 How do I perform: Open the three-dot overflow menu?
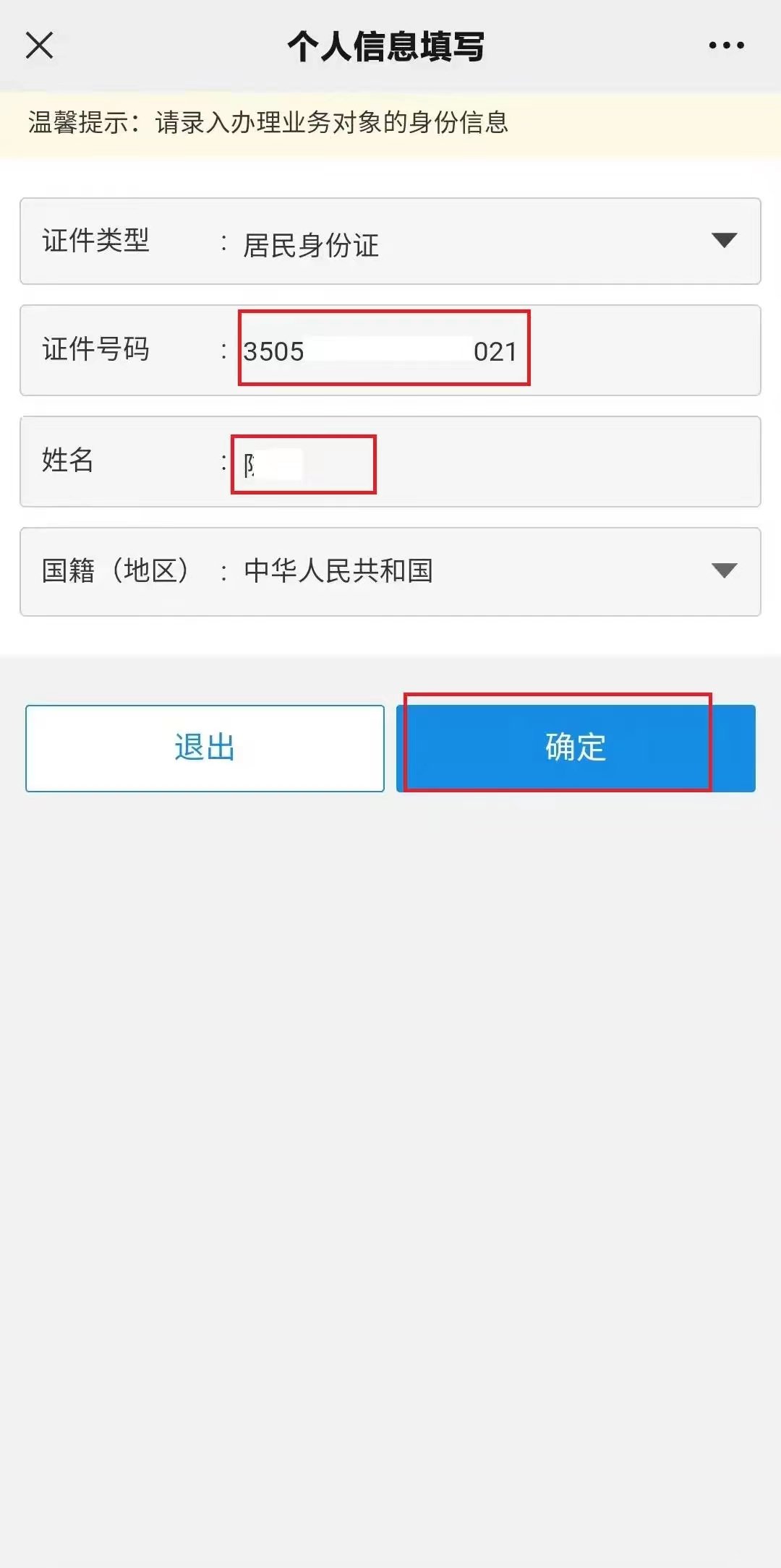click(x=726, y=46)
